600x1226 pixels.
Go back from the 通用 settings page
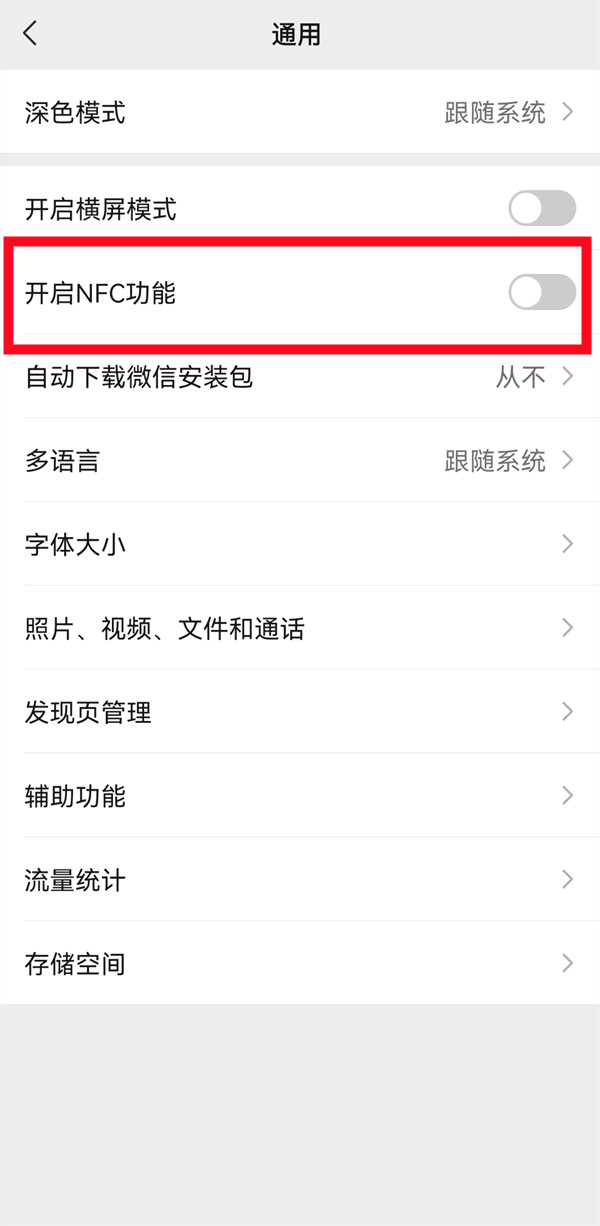[30, 34]
